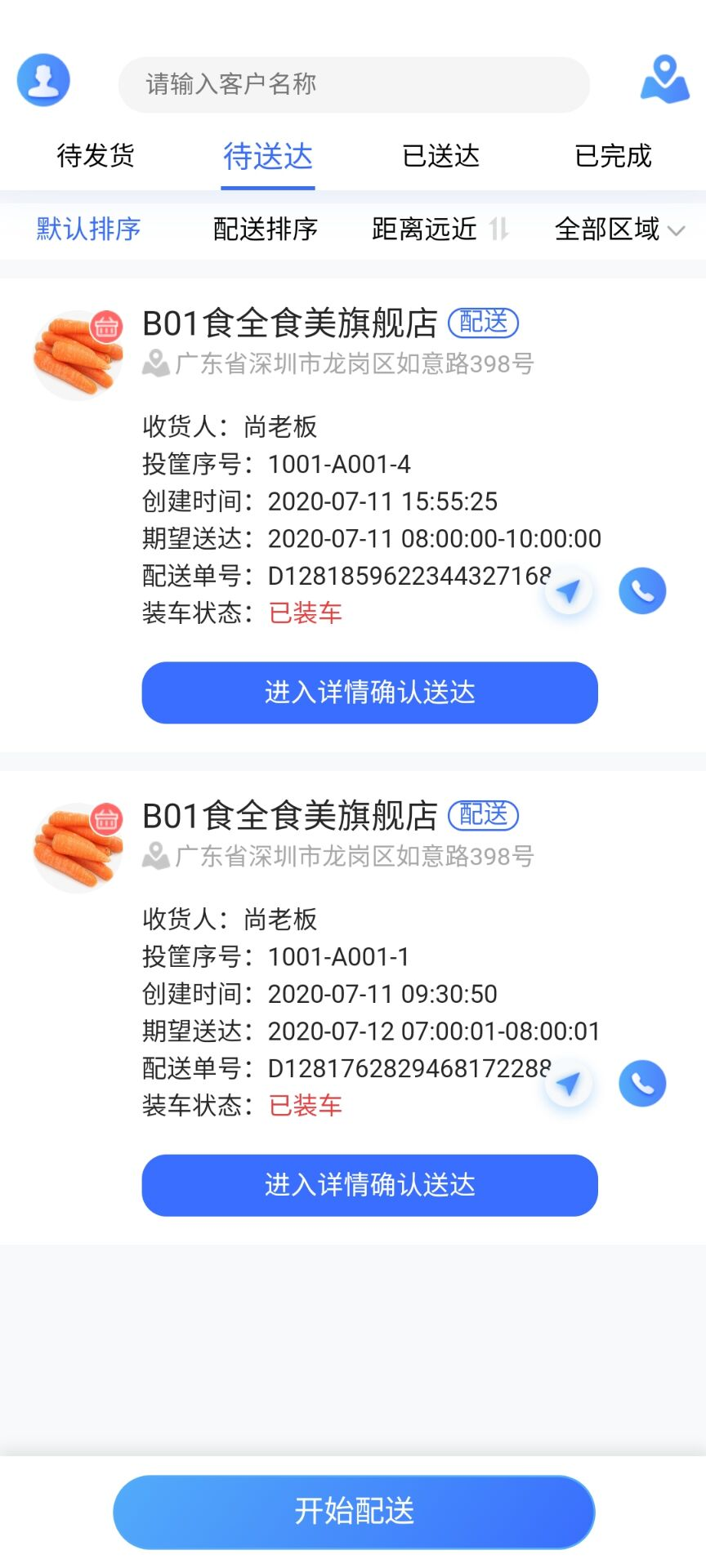Call recipient of order 1001-A001-4
Viewport: 706px width, 1568px height.
click(x=642, y=590)
